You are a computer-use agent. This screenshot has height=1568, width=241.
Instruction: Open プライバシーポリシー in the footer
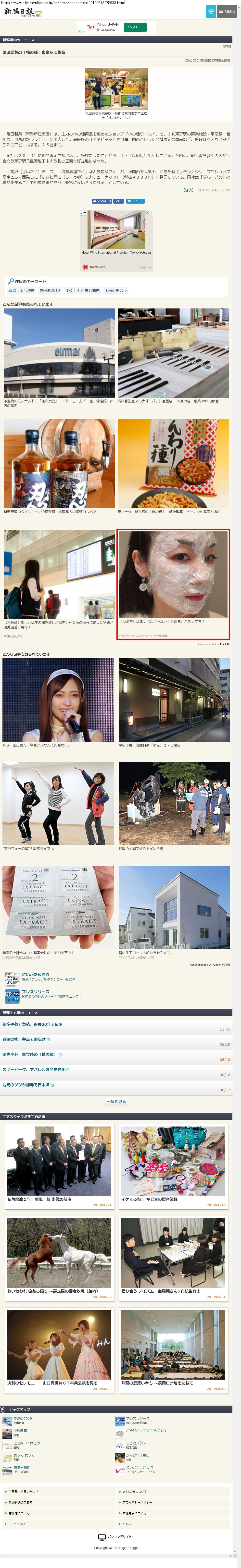[173, 1502]
